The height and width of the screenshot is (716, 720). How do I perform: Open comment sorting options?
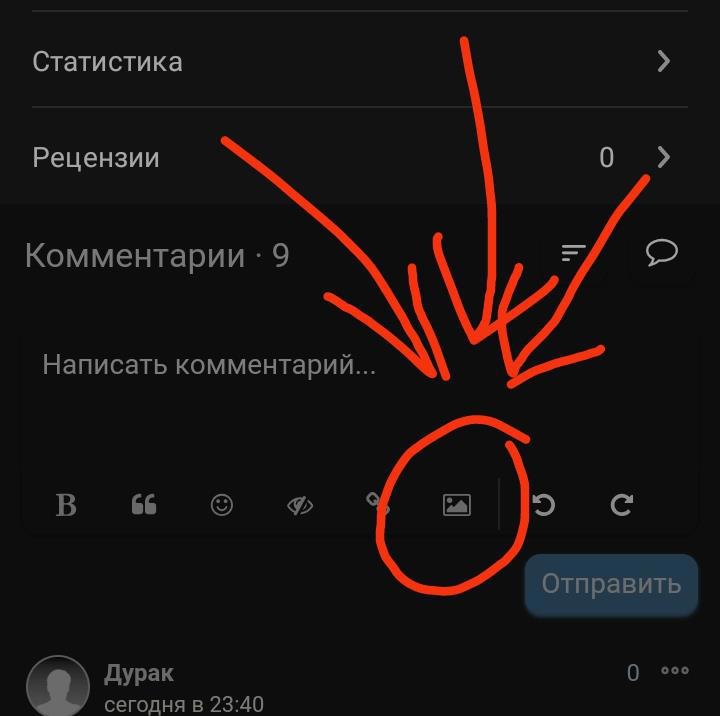[573, 253]
